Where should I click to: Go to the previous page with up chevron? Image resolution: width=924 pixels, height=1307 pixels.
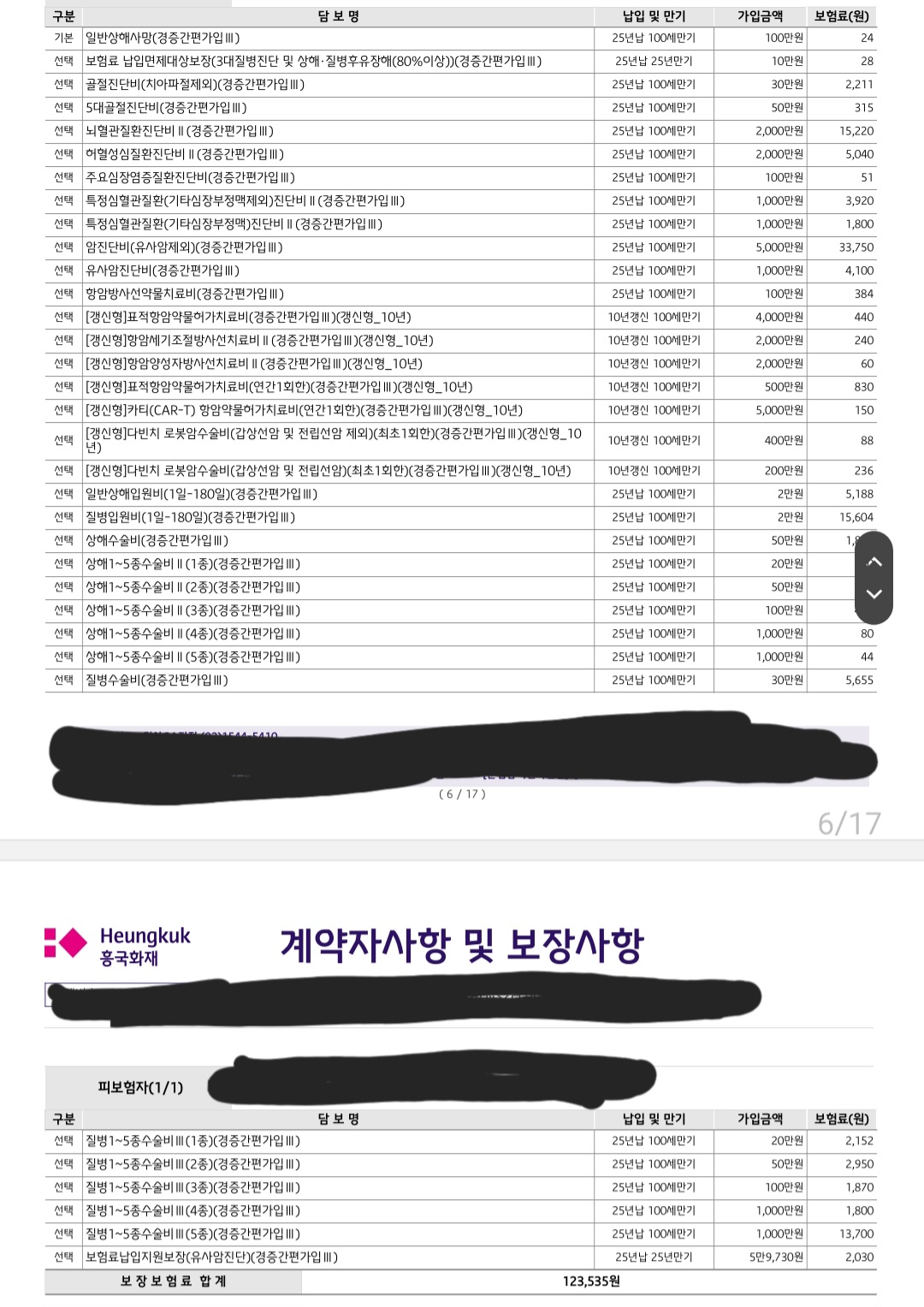click(874, 561)
